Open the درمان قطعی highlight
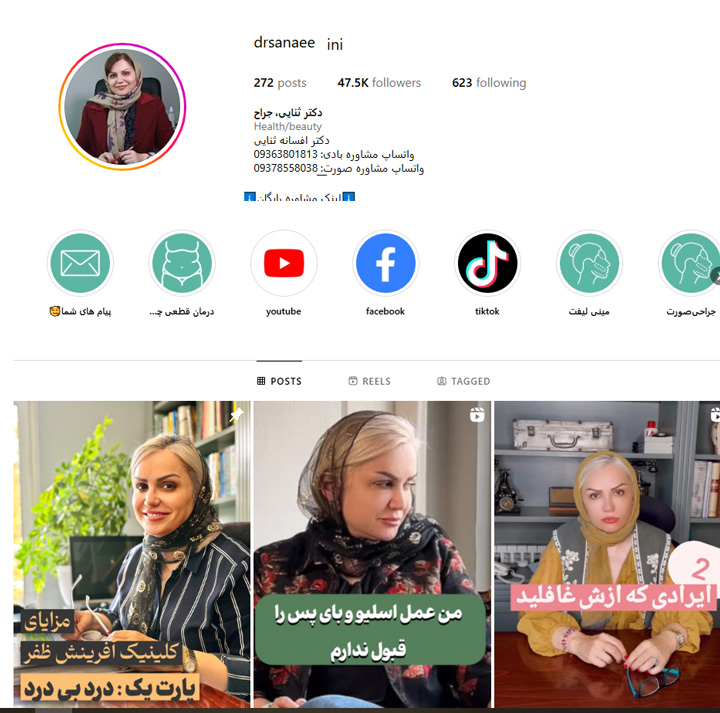 click(x=182, y=264)
